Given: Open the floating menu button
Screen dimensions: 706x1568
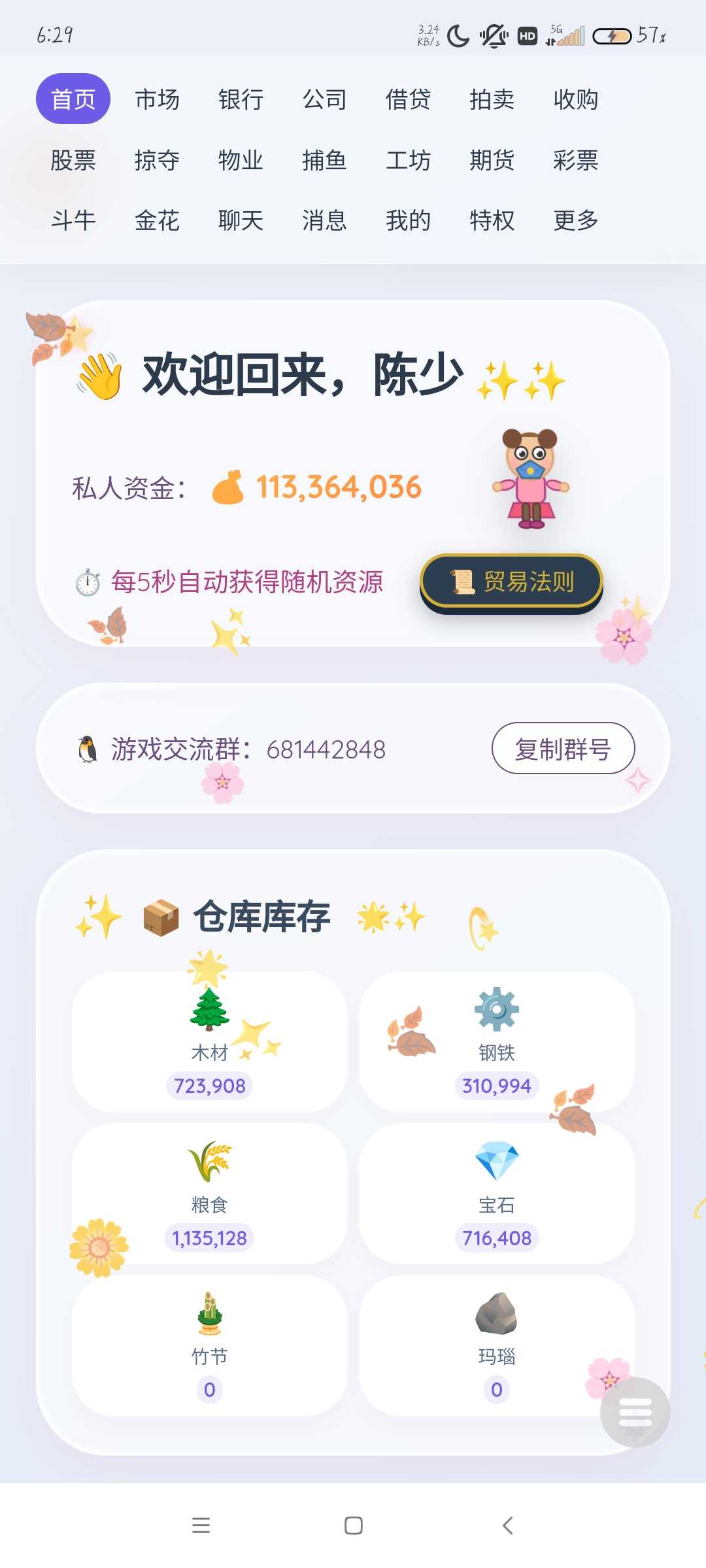Looking at the screenshot, I should coord(635,1412).
